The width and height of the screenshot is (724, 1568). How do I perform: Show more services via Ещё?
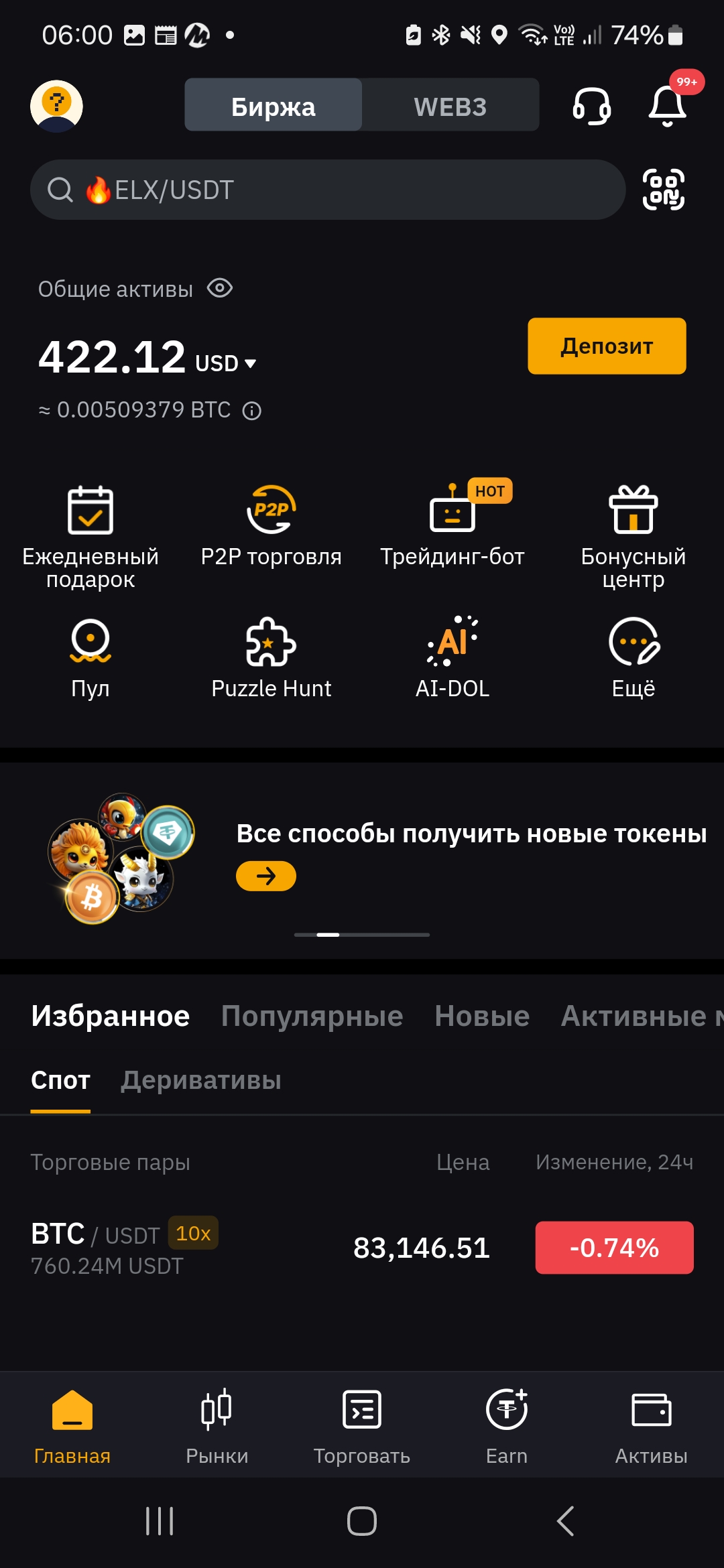[633, 659]
